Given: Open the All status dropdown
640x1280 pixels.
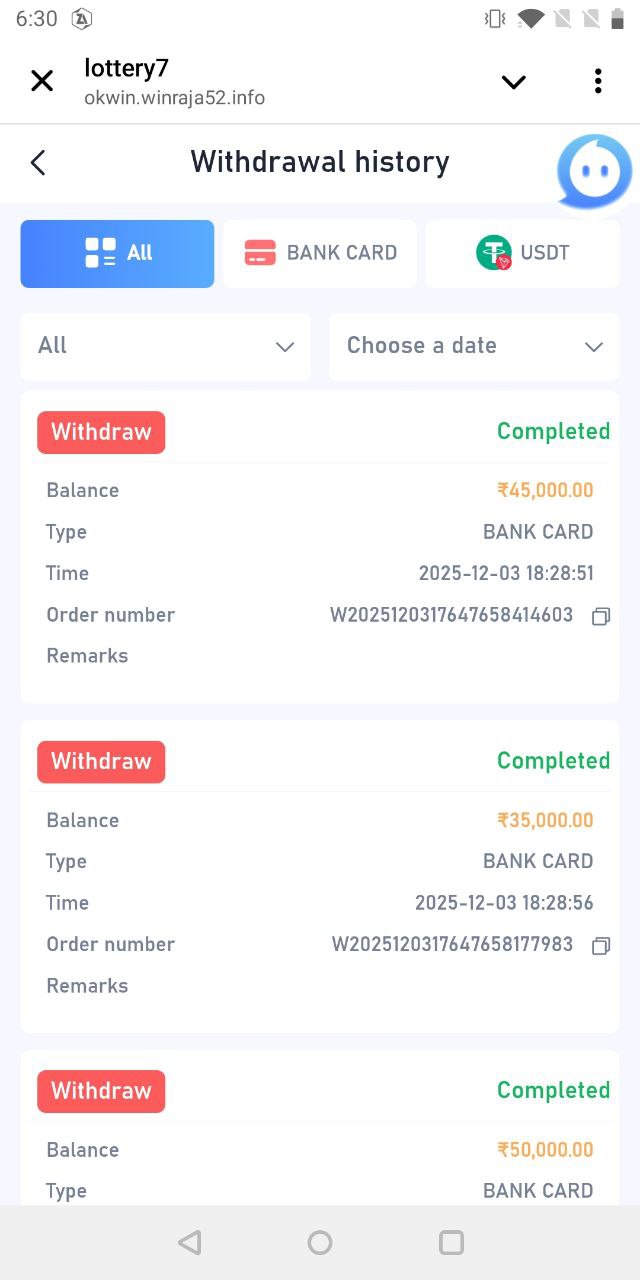Looking at the screenshot, I should coord(165,346).
